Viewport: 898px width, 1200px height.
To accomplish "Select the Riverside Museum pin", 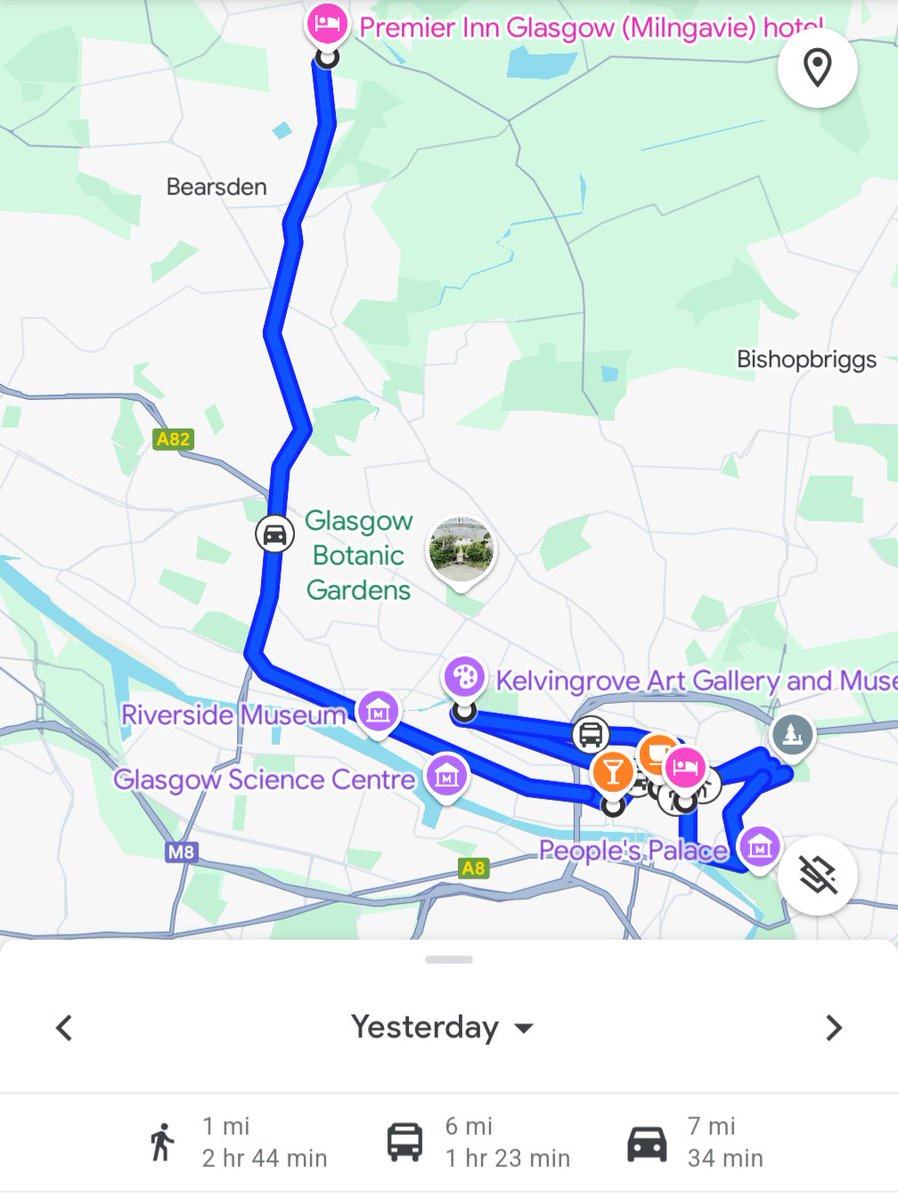I will point(379,712).
